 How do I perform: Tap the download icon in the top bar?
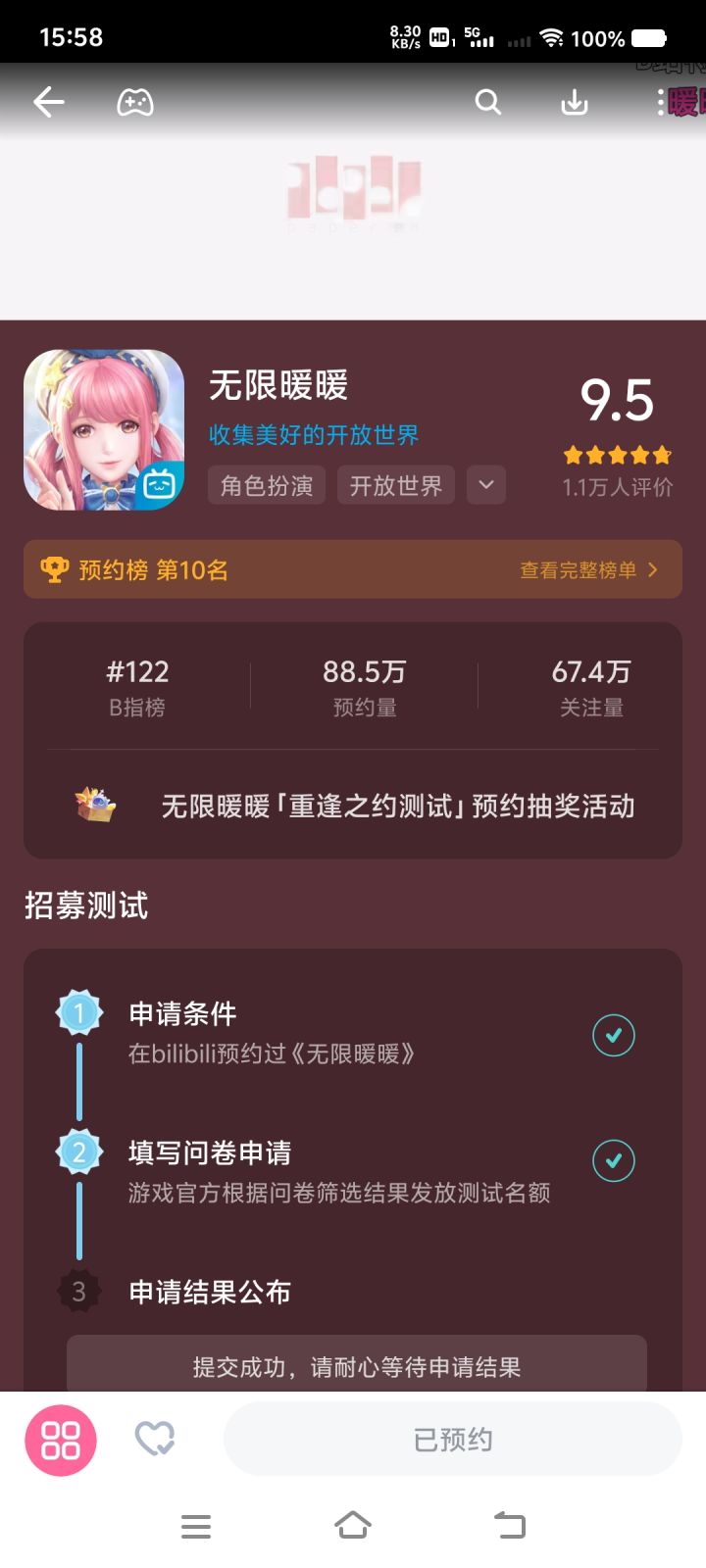tap(574, 102)
